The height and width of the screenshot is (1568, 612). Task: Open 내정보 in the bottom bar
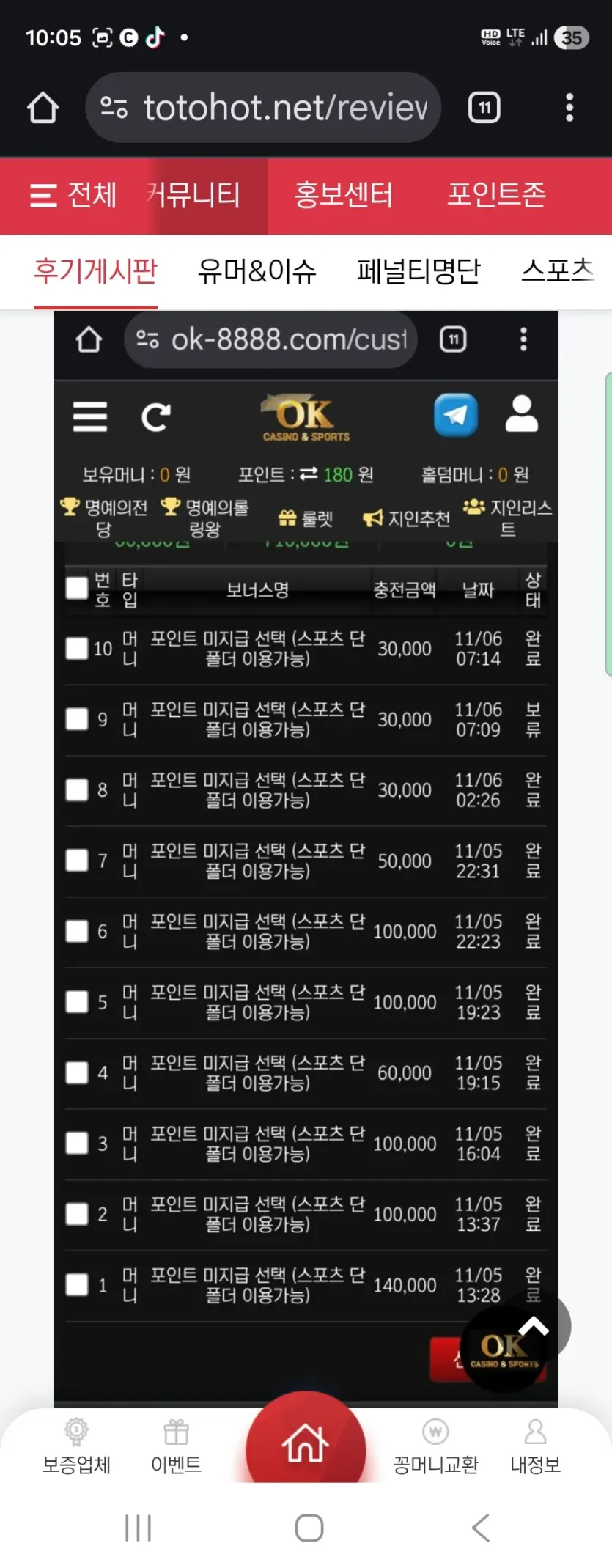coord(536,1447)
